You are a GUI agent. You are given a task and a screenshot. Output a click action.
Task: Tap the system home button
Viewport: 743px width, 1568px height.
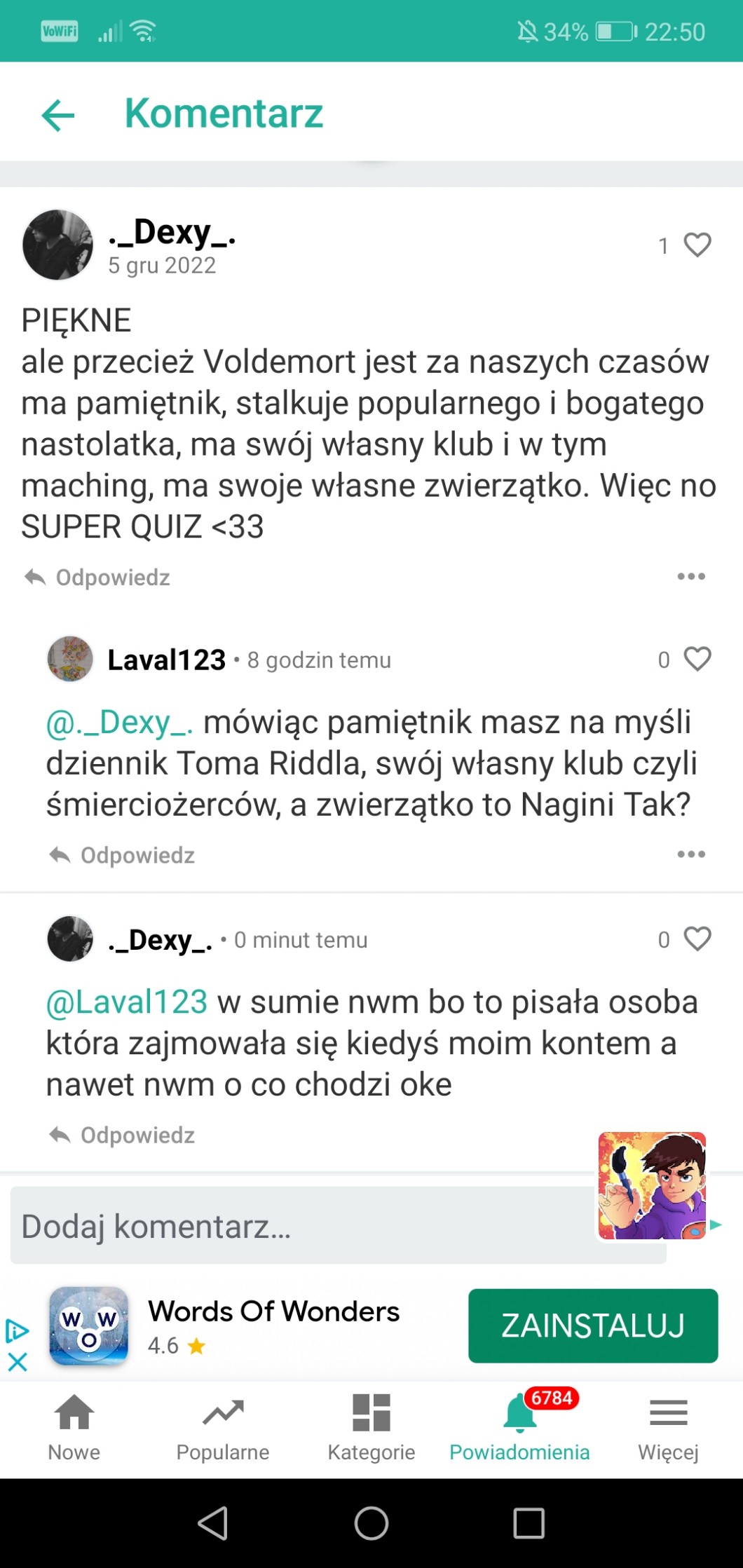371,1523
